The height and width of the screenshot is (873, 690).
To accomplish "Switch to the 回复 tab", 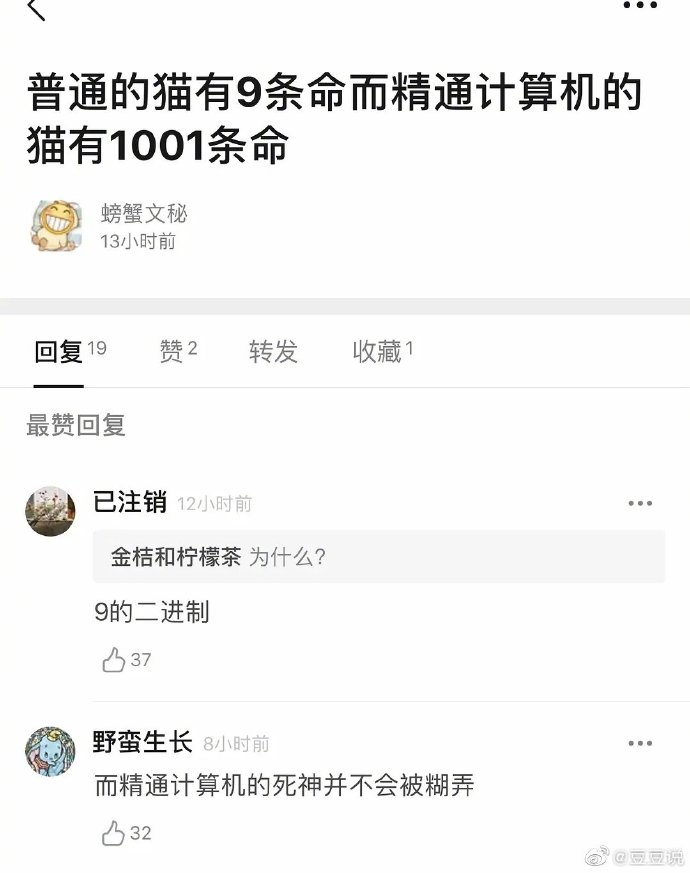I will tap(59, 351).
